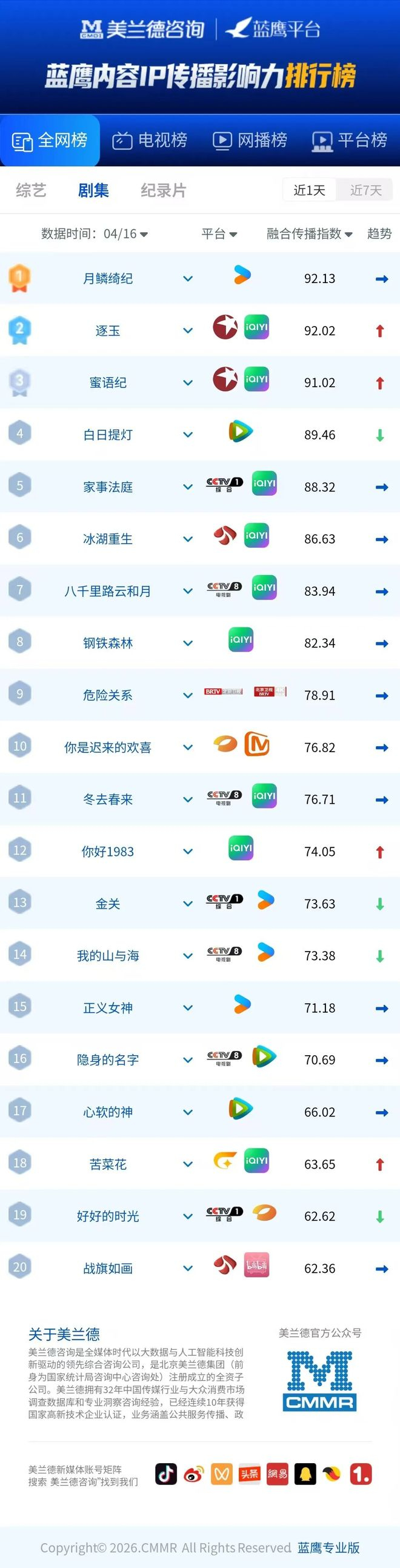The height and width of the screenshot is (1568, 400).
Task: Open the 平台 filter dropdown
Action: point(219,234)
